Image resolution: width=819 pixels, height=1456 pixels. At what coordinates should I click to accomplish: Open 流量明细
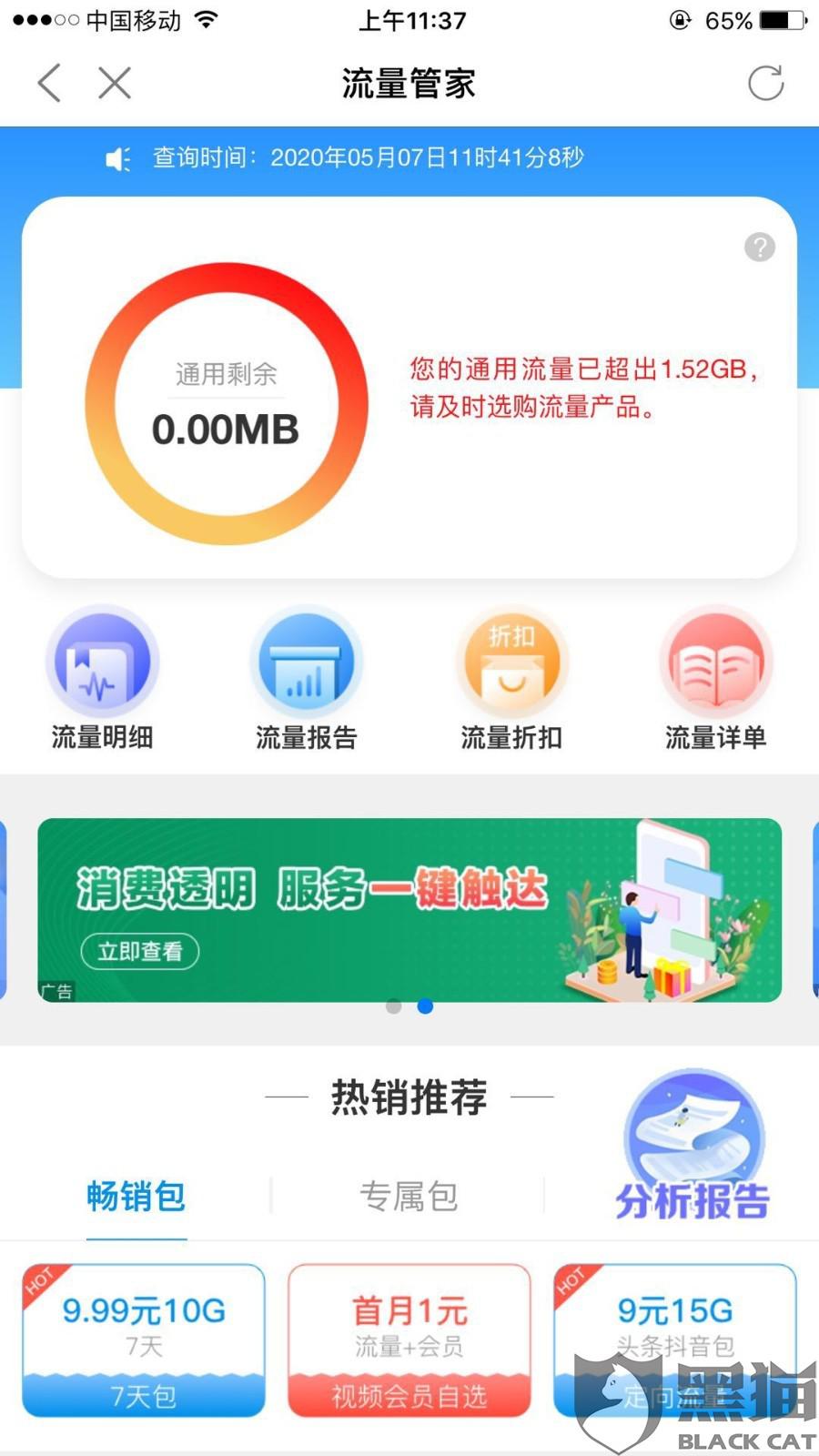pos(102,678)
